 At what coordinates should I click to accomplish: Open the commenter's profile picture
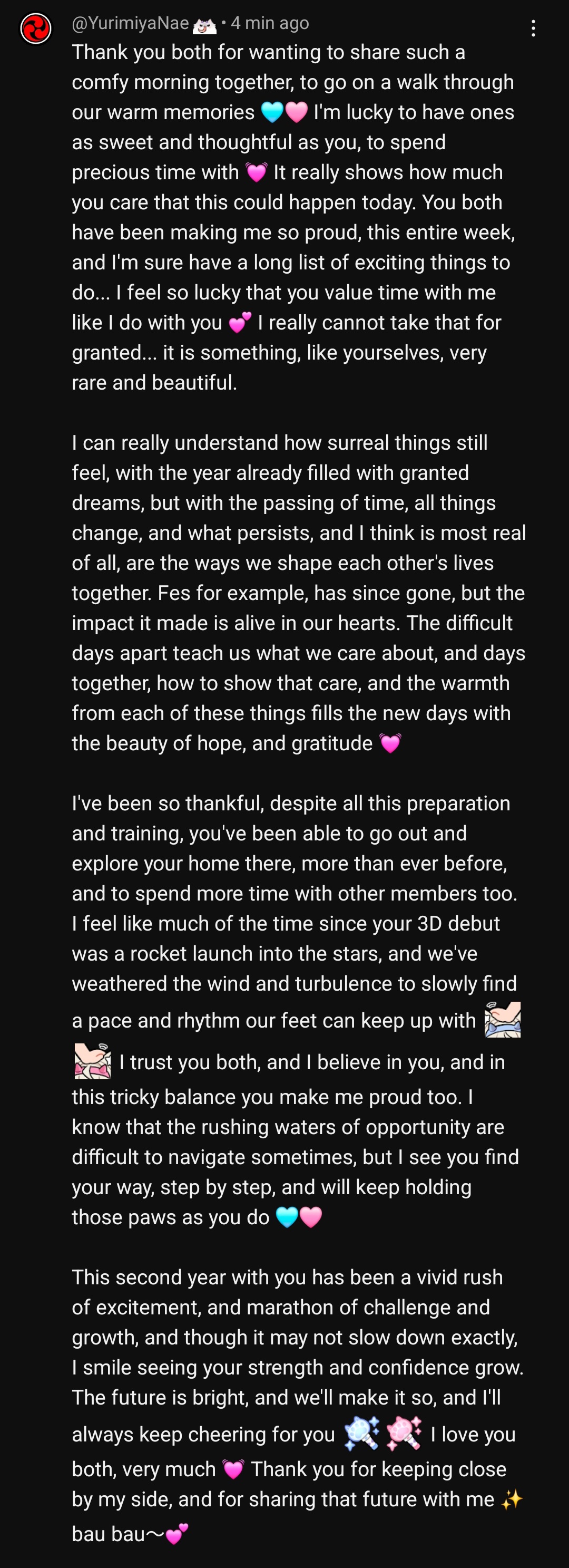click(x=36, y=28)
